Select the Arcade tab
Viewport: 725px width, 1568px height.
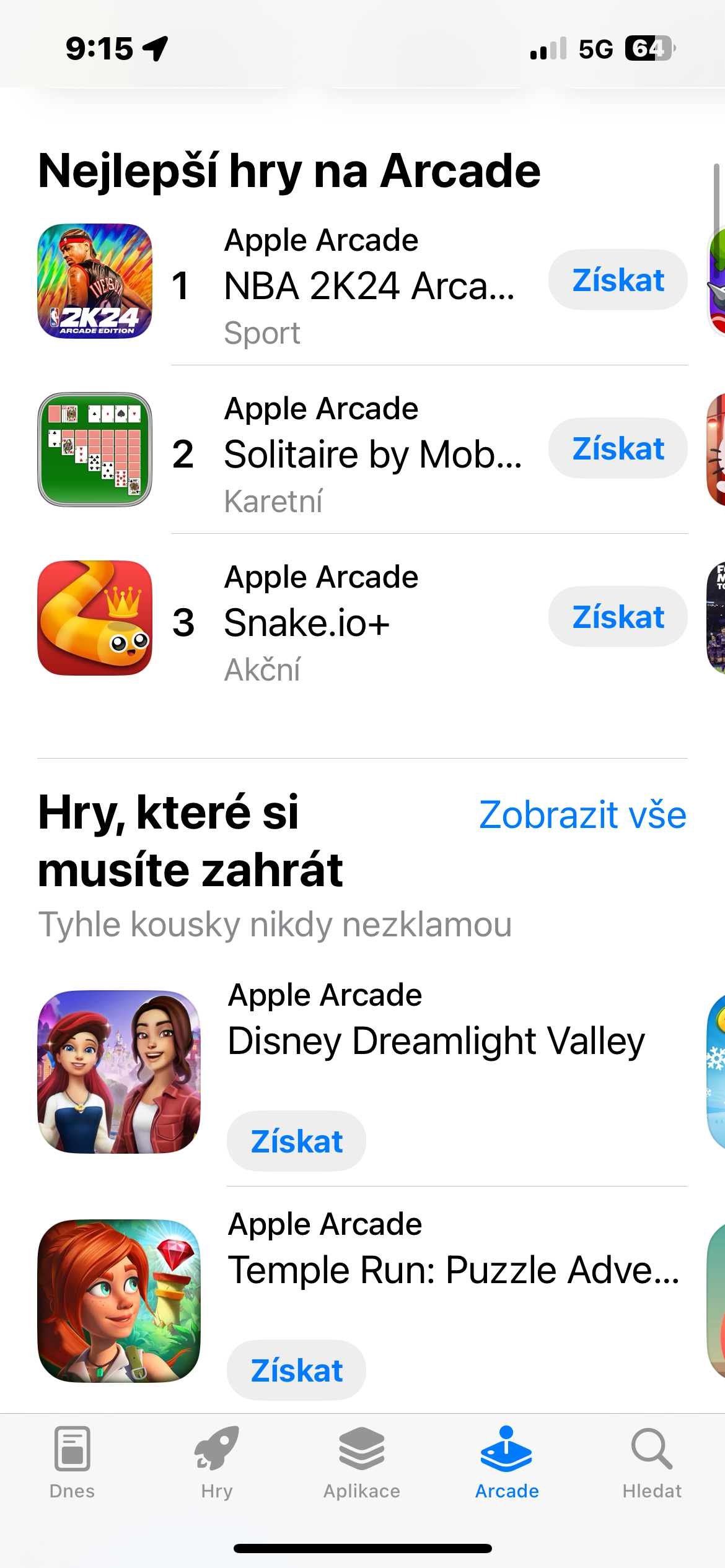click(507, 1463)
